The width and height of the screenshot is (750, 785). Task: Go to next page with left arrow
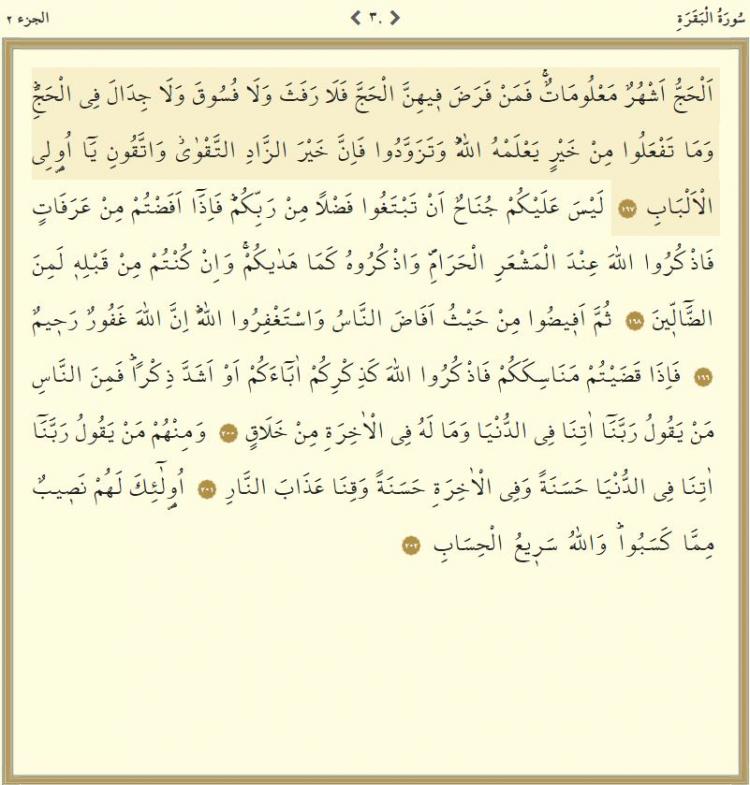click(x=355, y=17)
